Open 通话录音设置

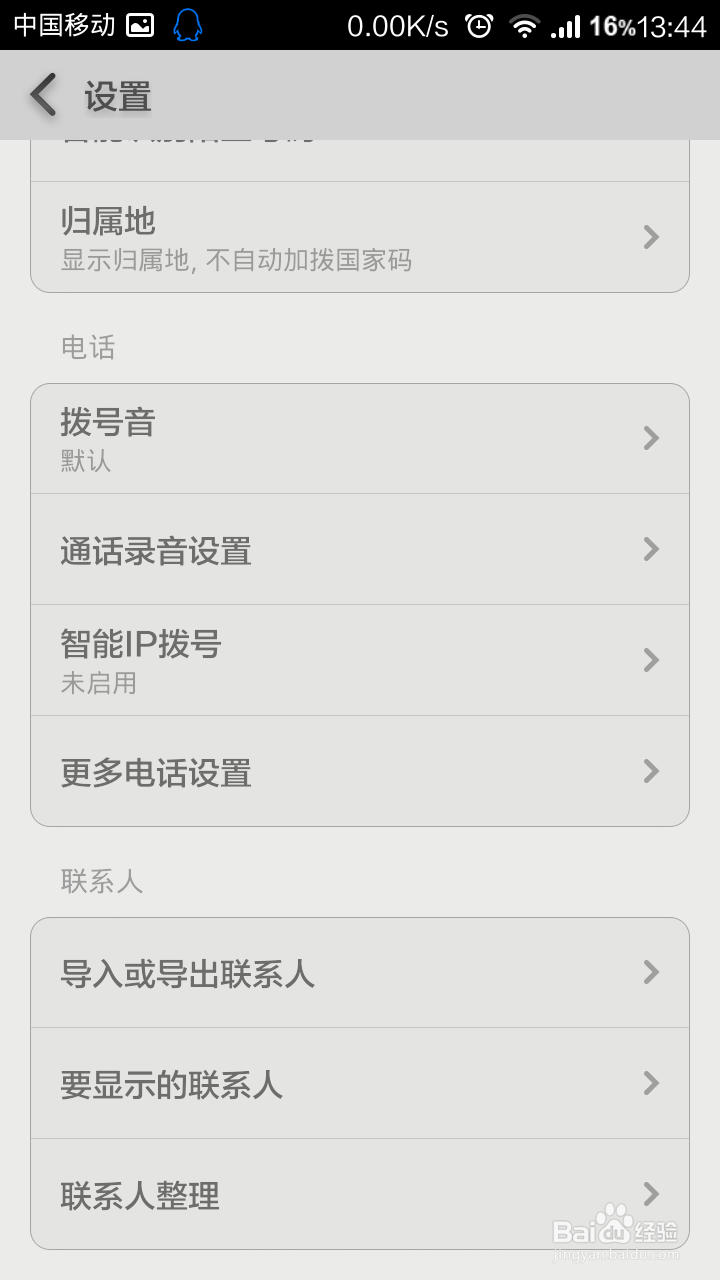tap(360, 550)
